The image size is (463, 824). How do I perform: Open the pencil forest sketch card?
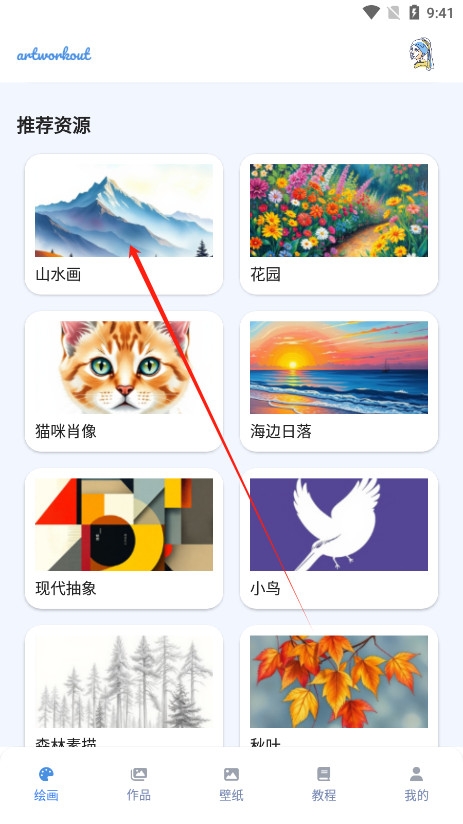click(124, 686)
